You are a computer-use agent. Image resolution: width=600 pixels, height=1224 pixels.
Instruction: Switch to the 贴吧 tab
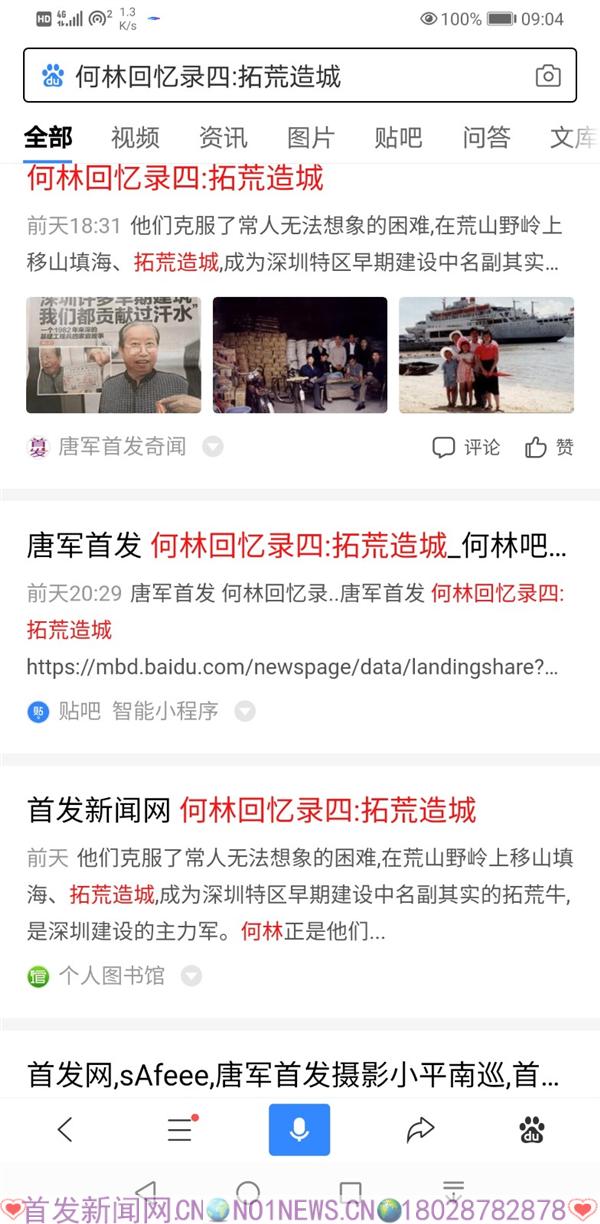(x=398, y=138)
